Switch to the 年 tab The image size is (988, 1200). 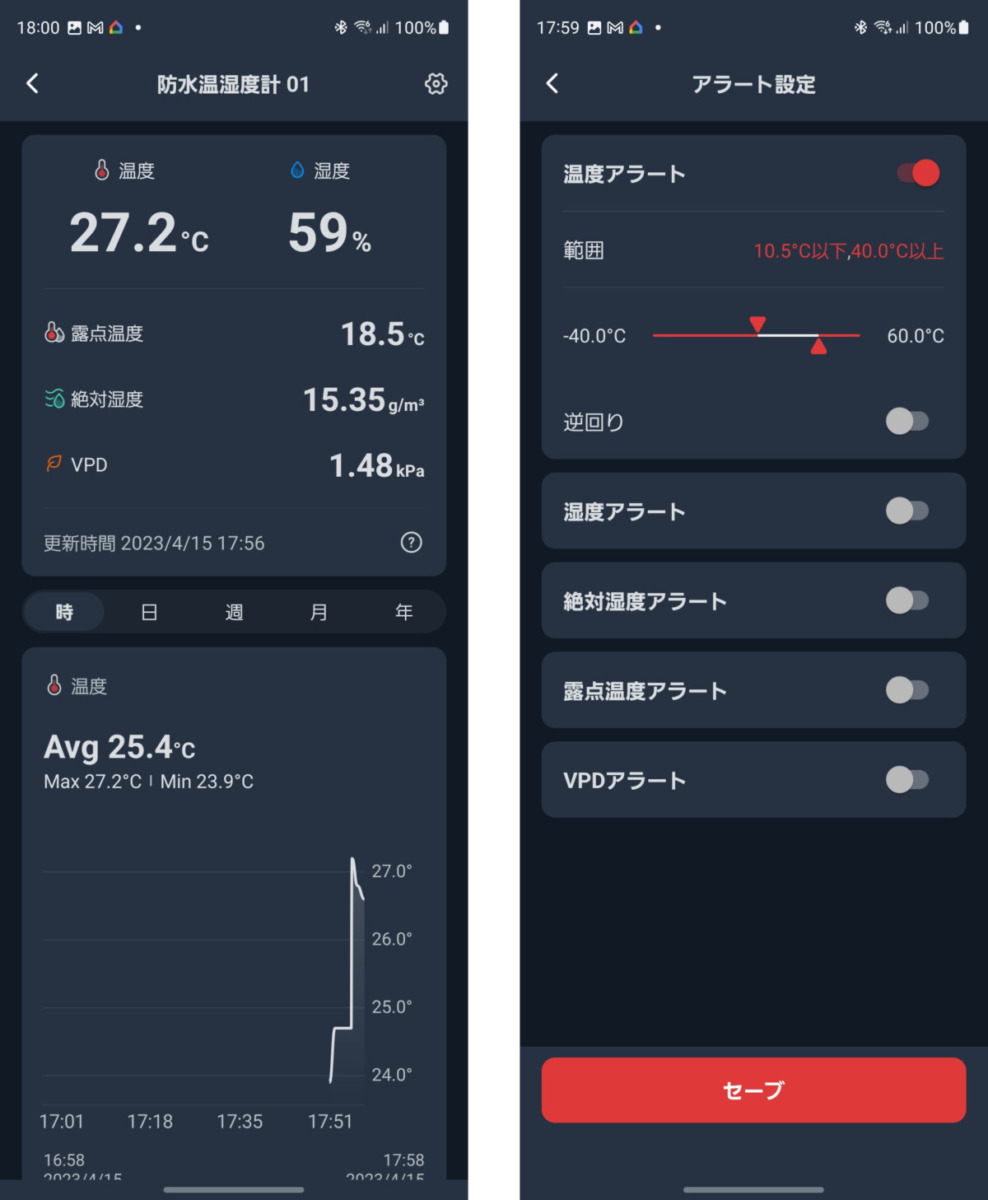click(403, 612)
